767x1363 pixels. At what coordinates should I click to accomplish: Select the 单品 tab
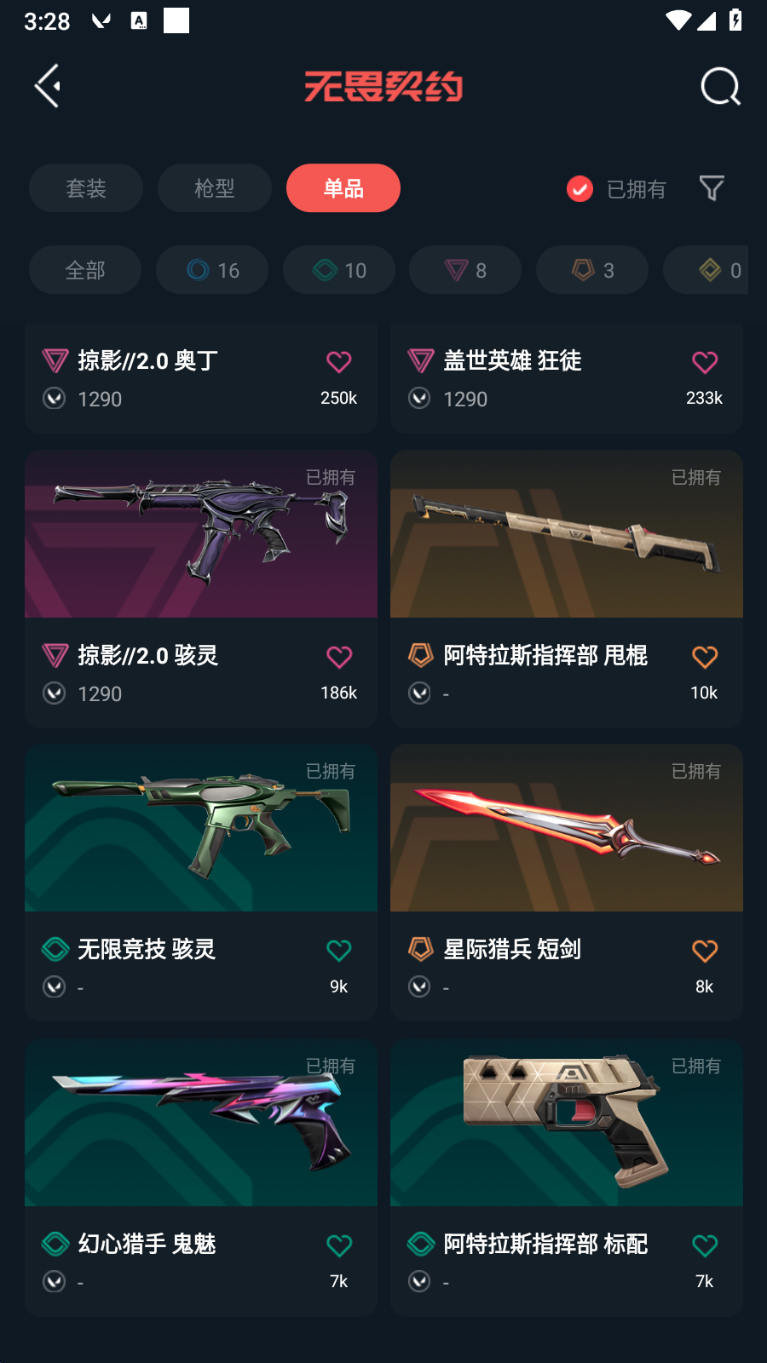point(343,188)
